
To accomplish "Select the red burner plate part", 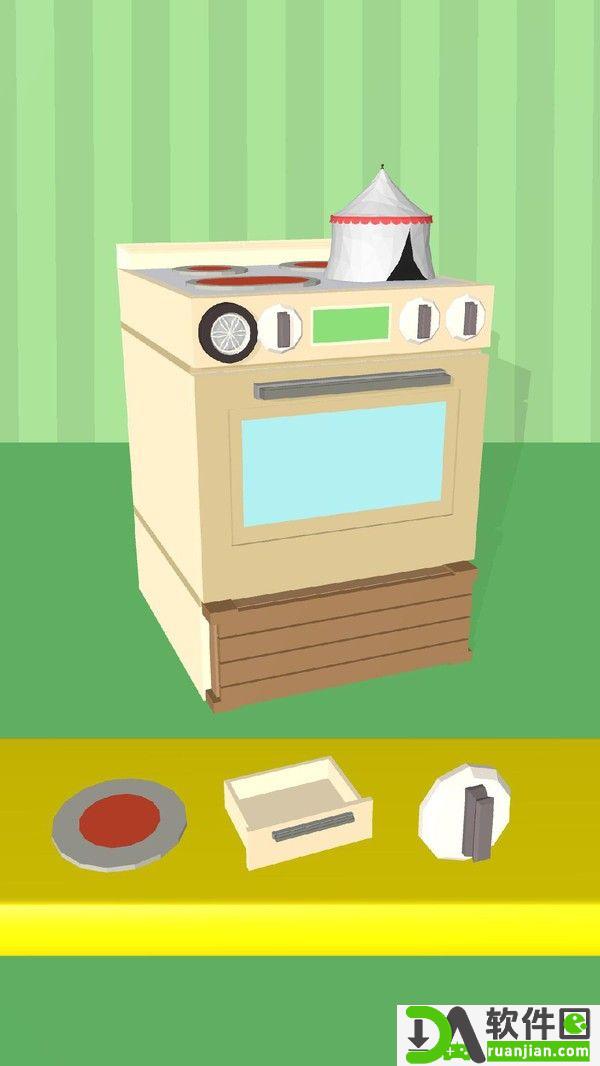I will (119, 822).
